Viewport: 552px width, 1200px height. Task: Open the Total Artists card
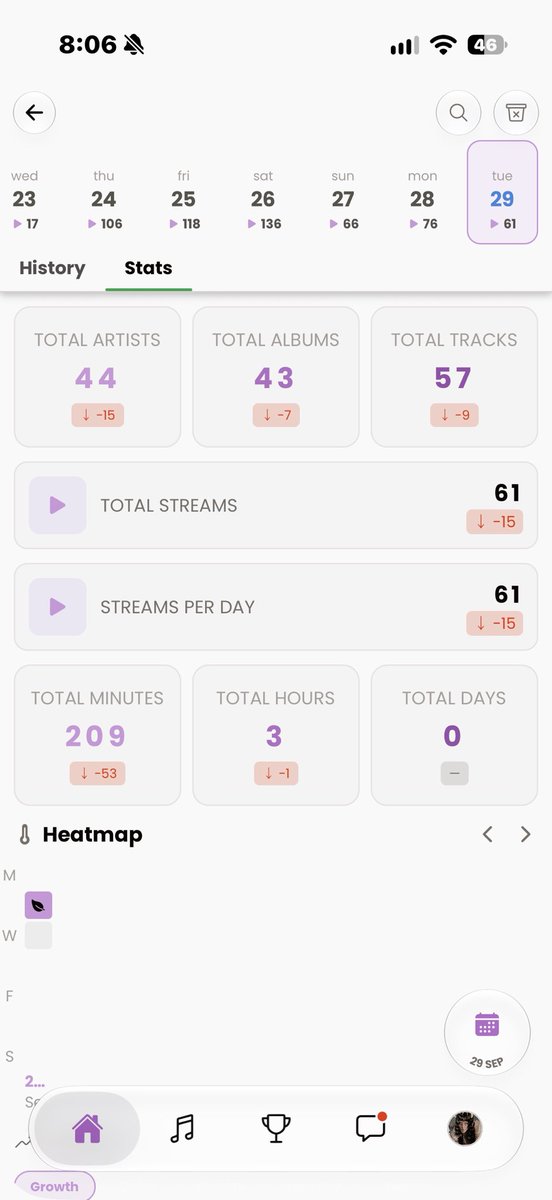pyautogui.click(x=97, y=376)
